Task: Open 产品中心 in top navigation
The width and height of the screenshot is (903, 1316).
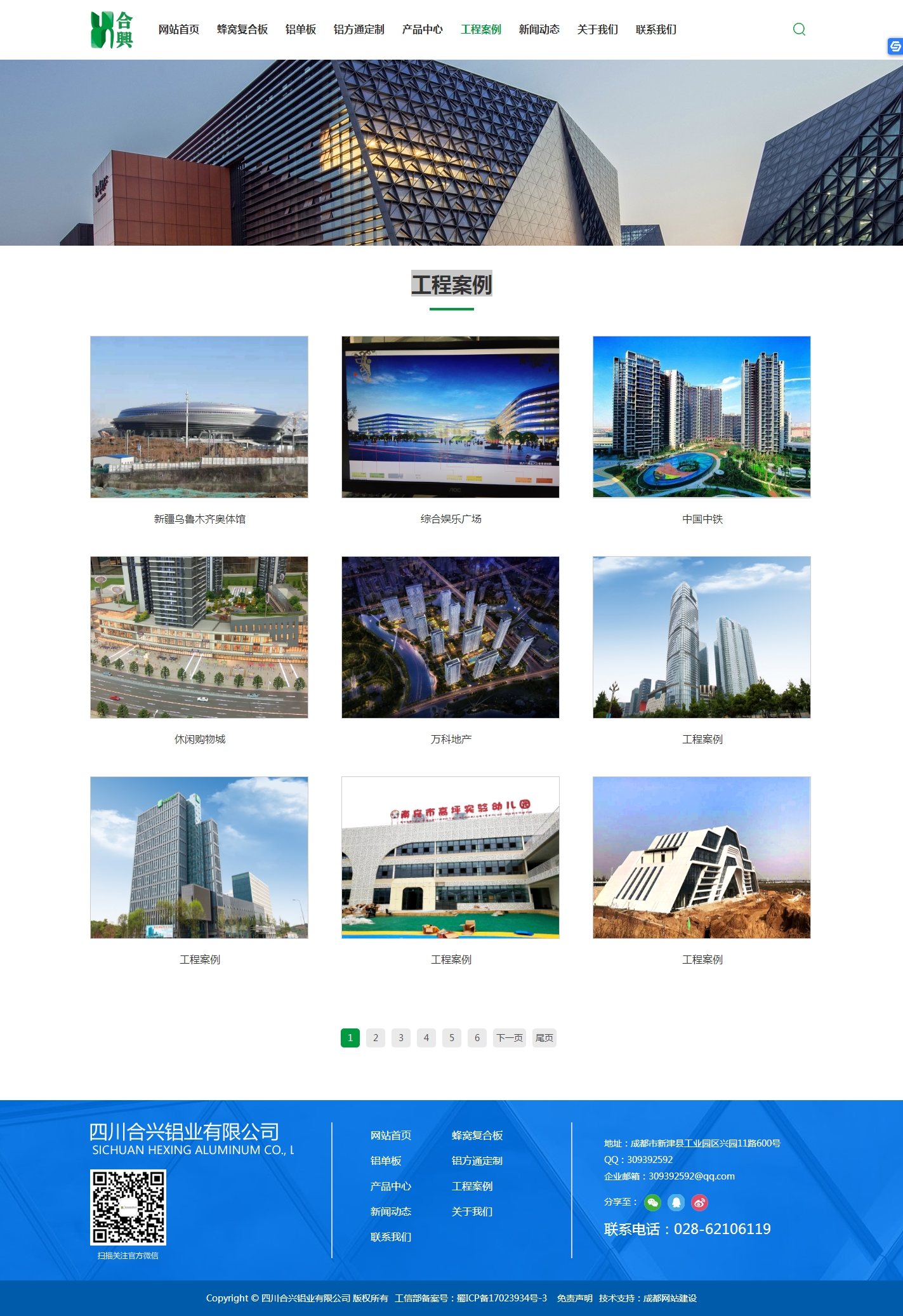Action: (x=422, y=29)
